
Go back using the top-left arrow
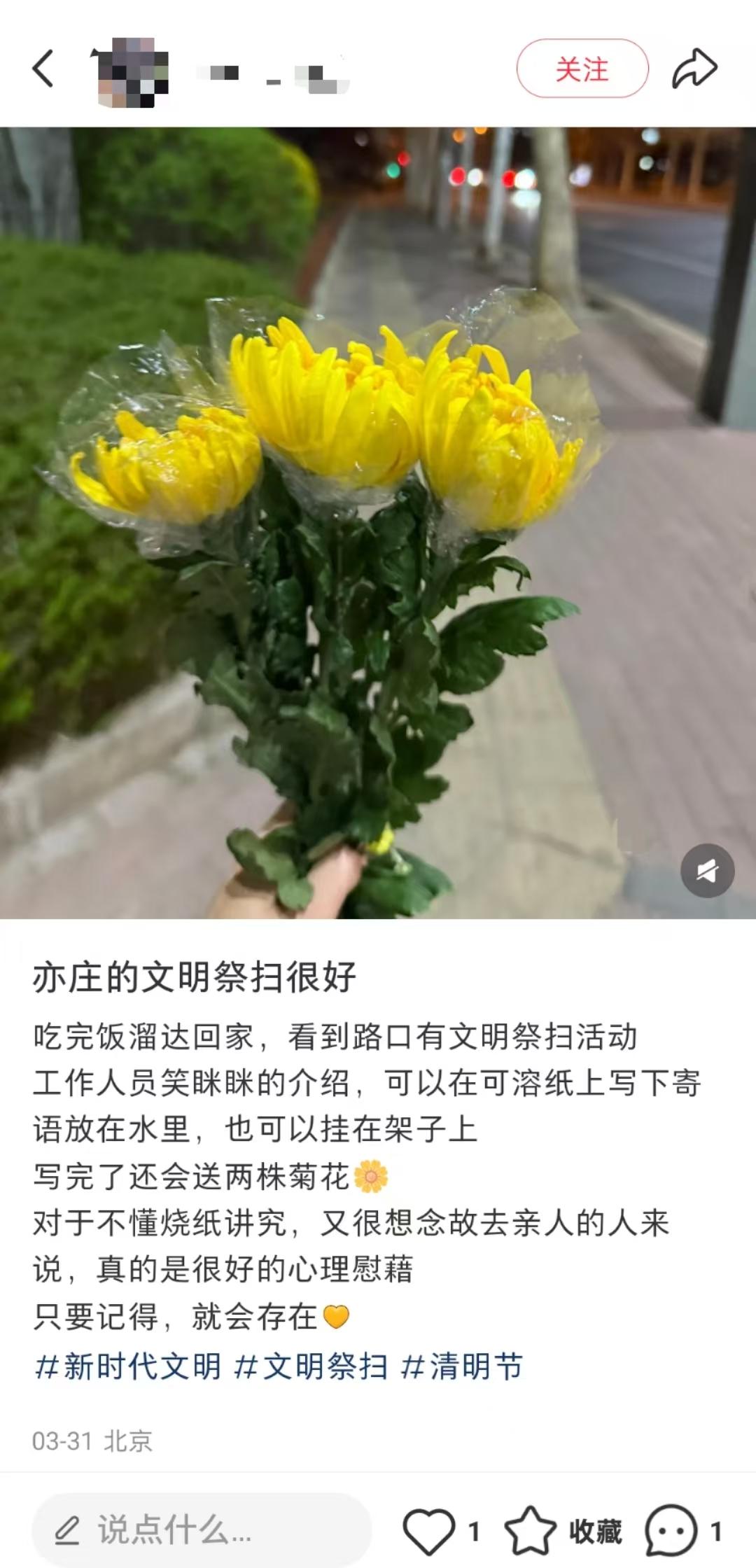pos(43,69)
